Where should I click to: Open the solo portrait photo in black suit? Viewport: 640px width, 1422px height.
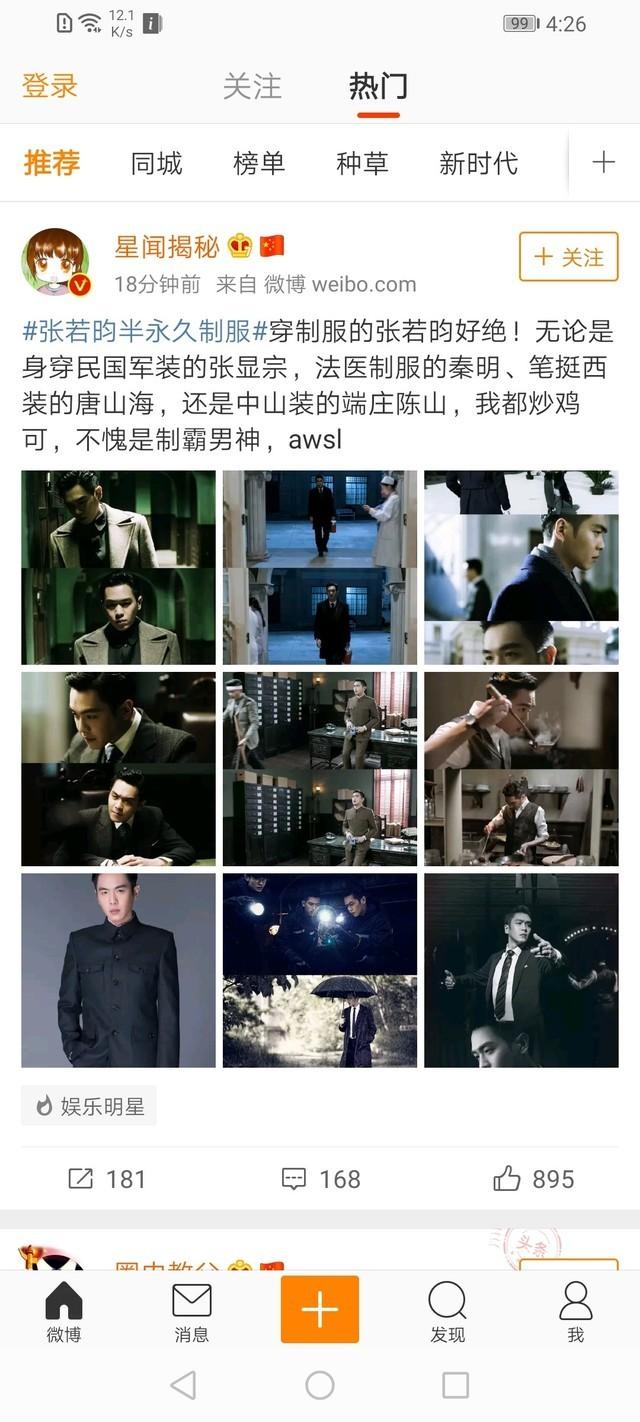[118, 970]
